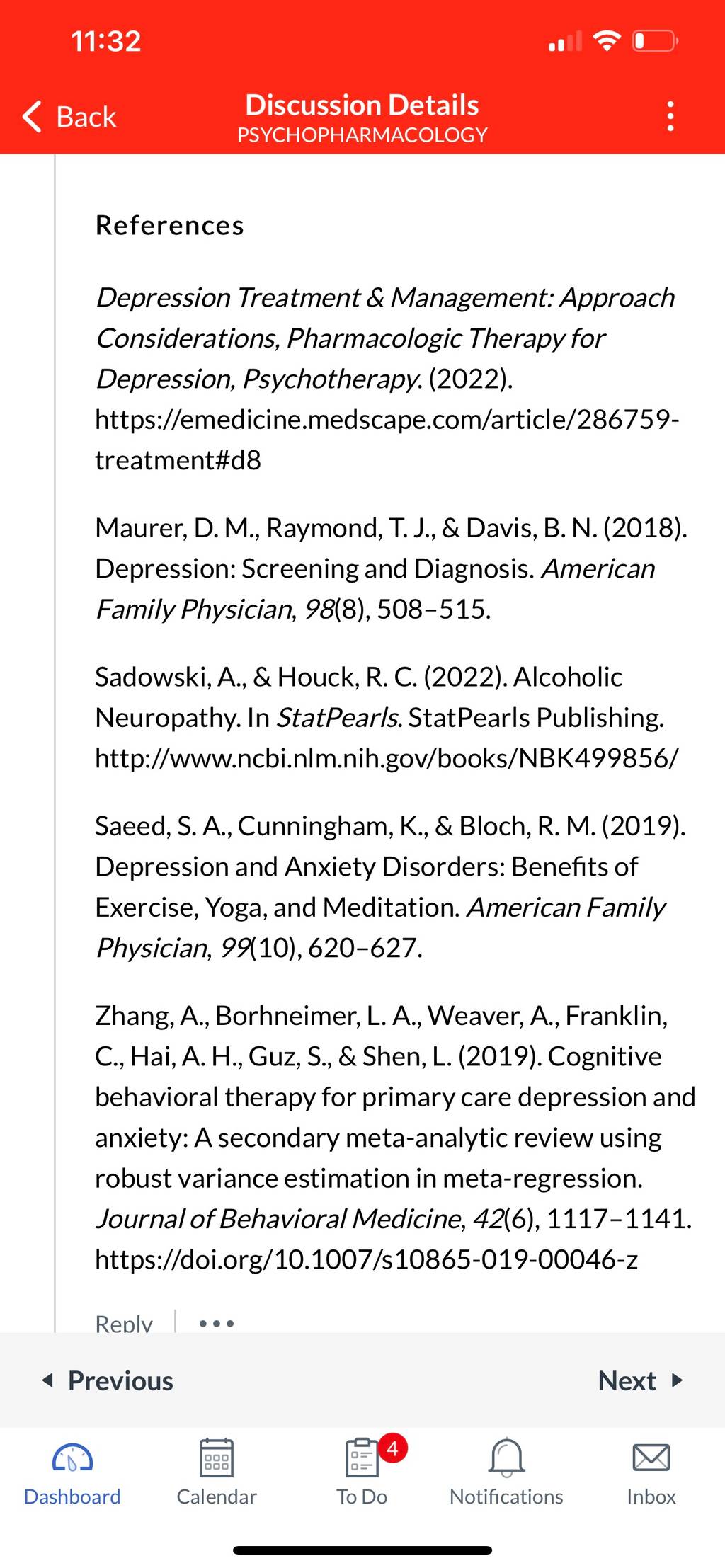This screenshot has width=725, height=1568.
Task: Switch to the Calendar tab
Action: (x=217, y=1472)
